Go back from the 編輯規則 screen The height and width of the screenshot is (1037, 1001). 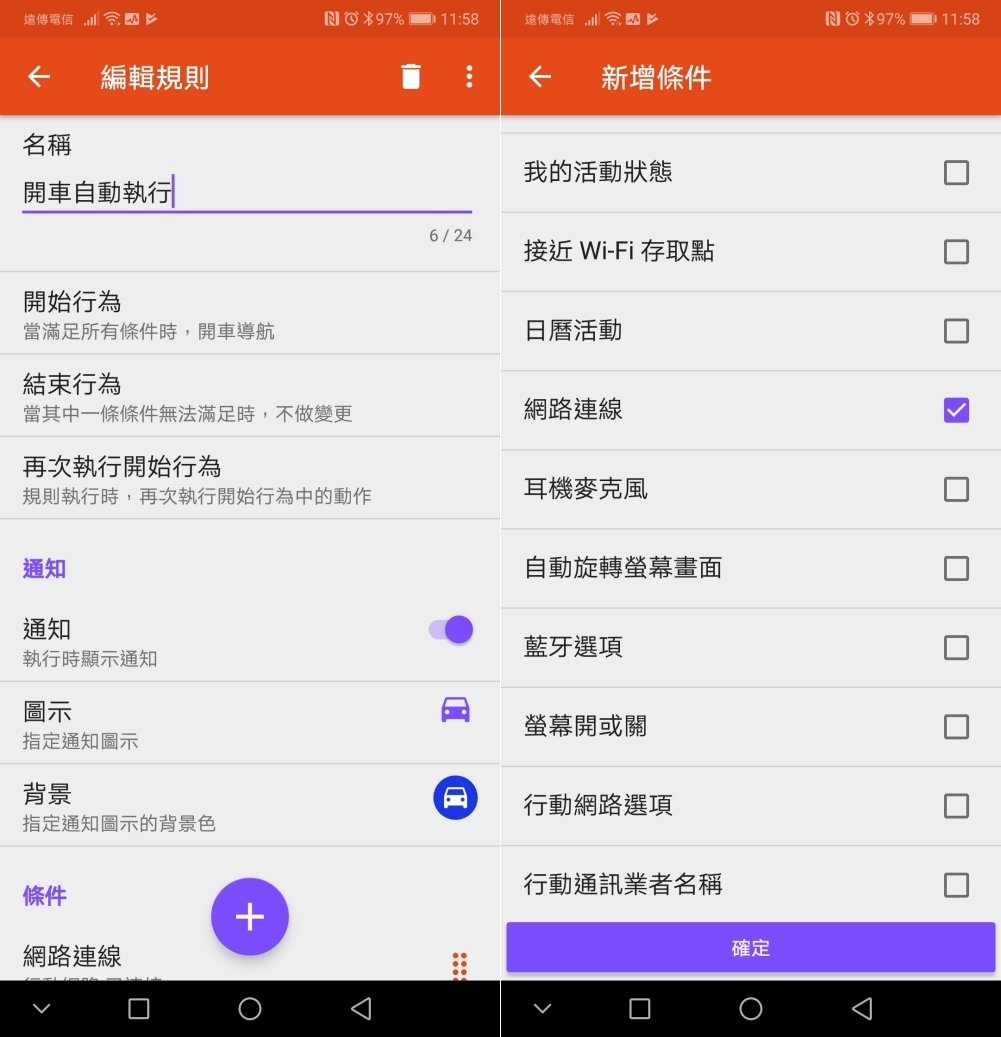(x=39, y=77)
